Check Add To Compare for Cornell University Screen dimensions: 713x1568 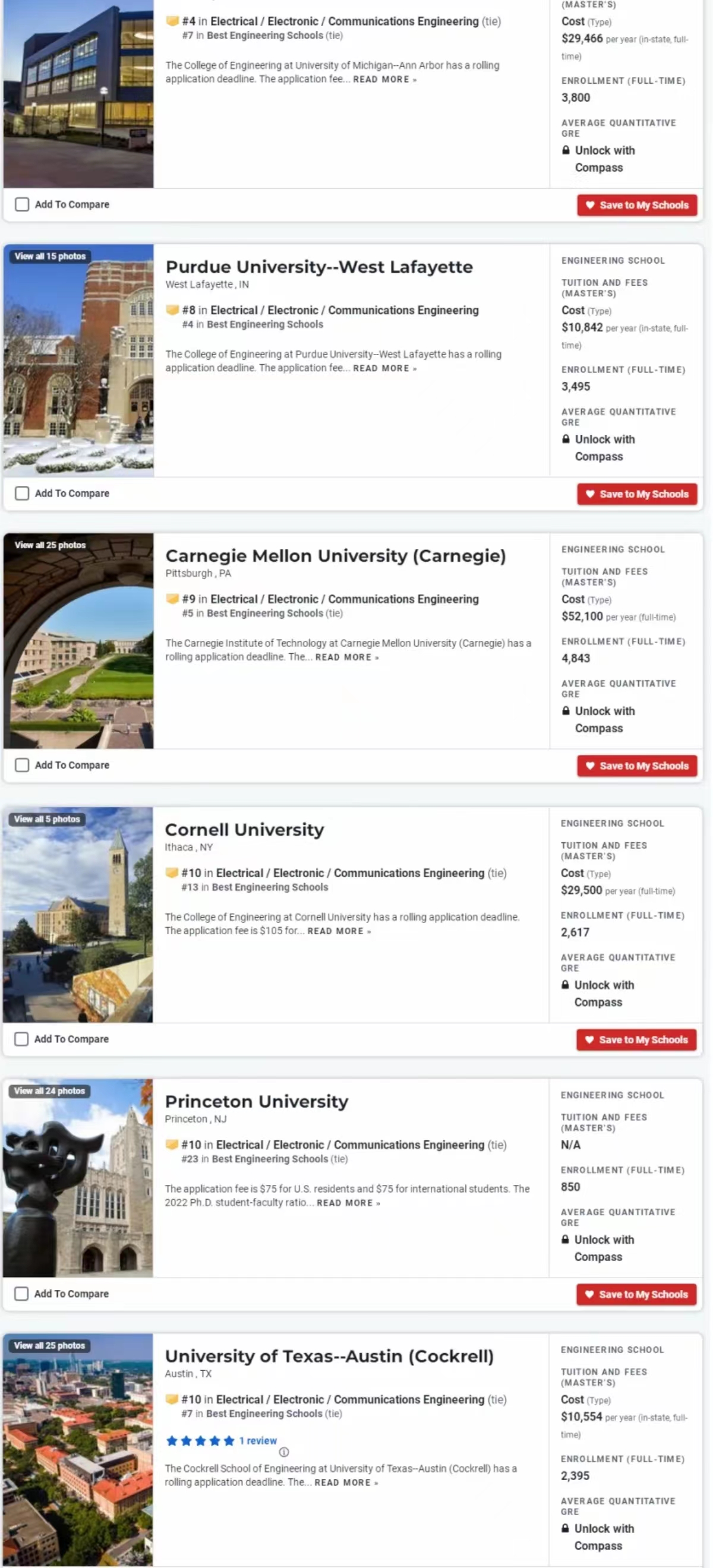pyautogui.click(x=21, y=1039)
